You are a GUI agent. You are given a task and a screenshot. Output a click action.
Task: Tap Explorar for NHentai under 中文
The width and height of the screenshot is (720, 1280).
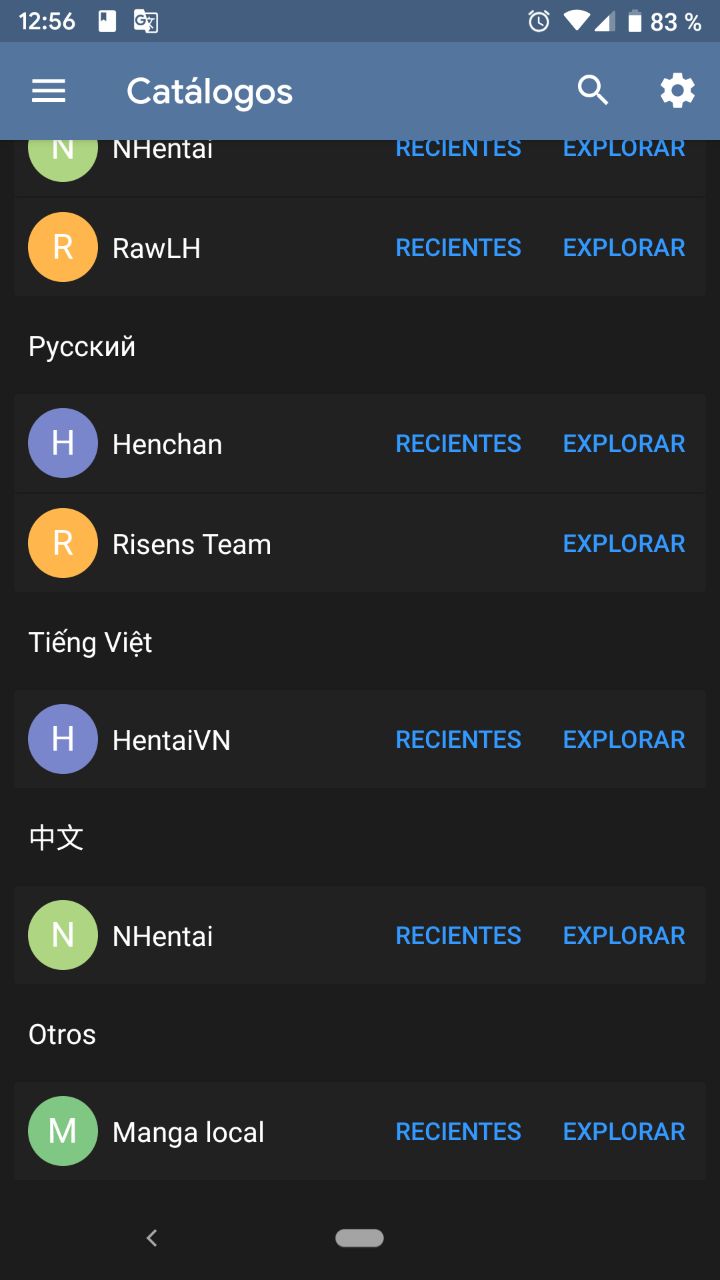(624, 936)
